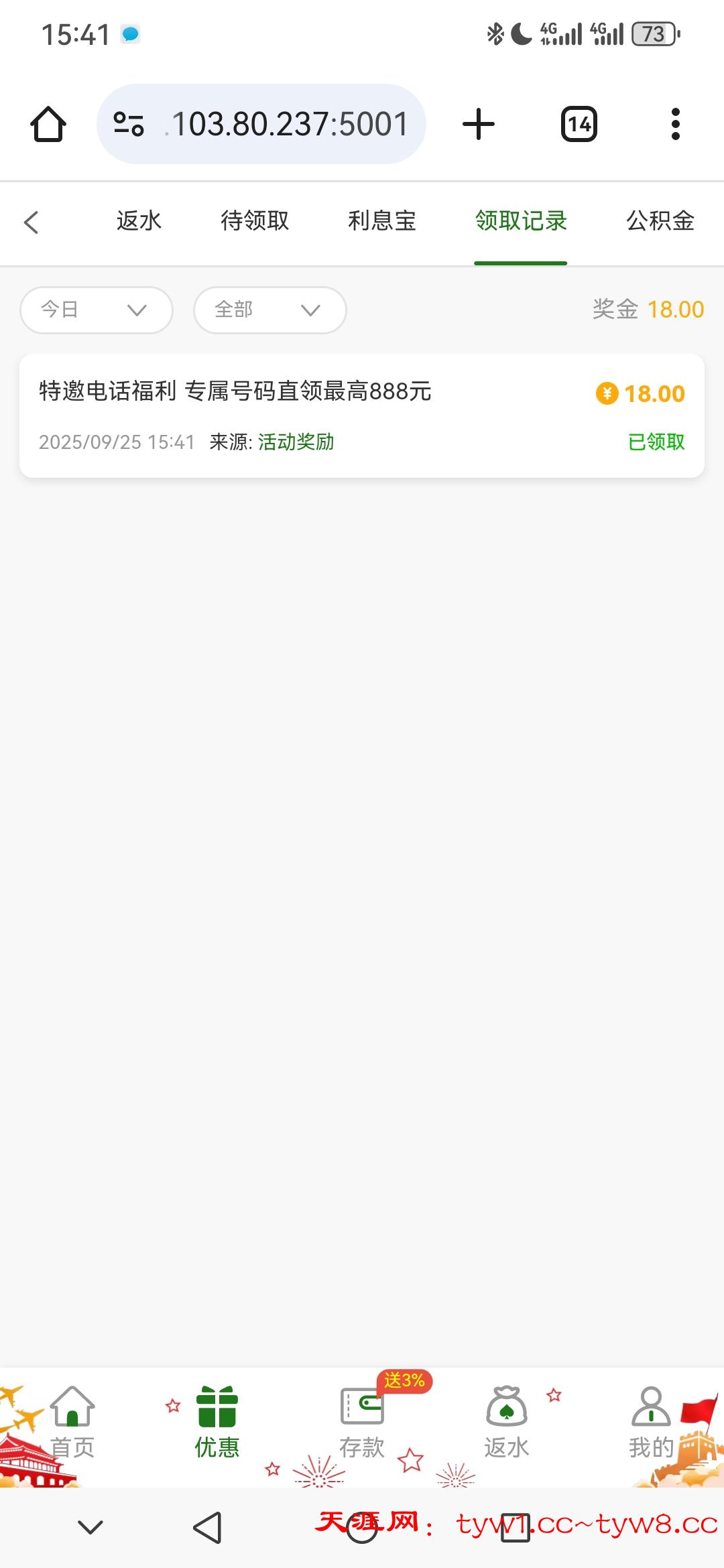Tap the browser home icon
This screenshot has height=1568, width=724.
(x=48, y=124)
